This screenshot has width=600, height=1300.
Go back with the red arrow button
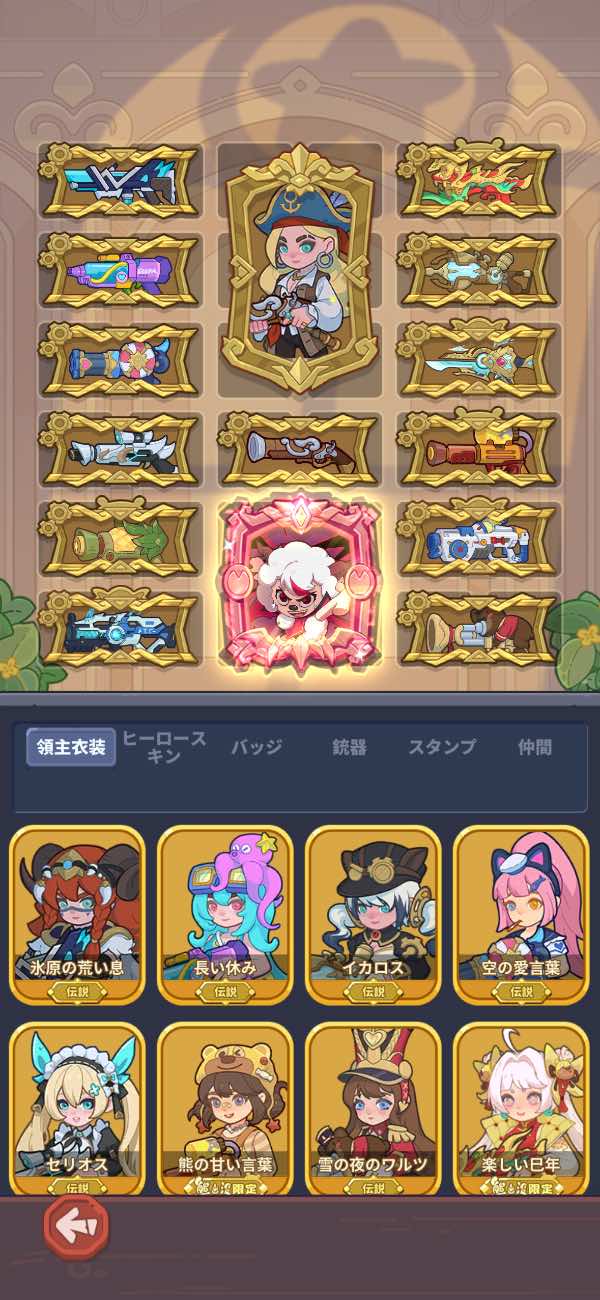pyautogui.click(x=76, y=1227)
